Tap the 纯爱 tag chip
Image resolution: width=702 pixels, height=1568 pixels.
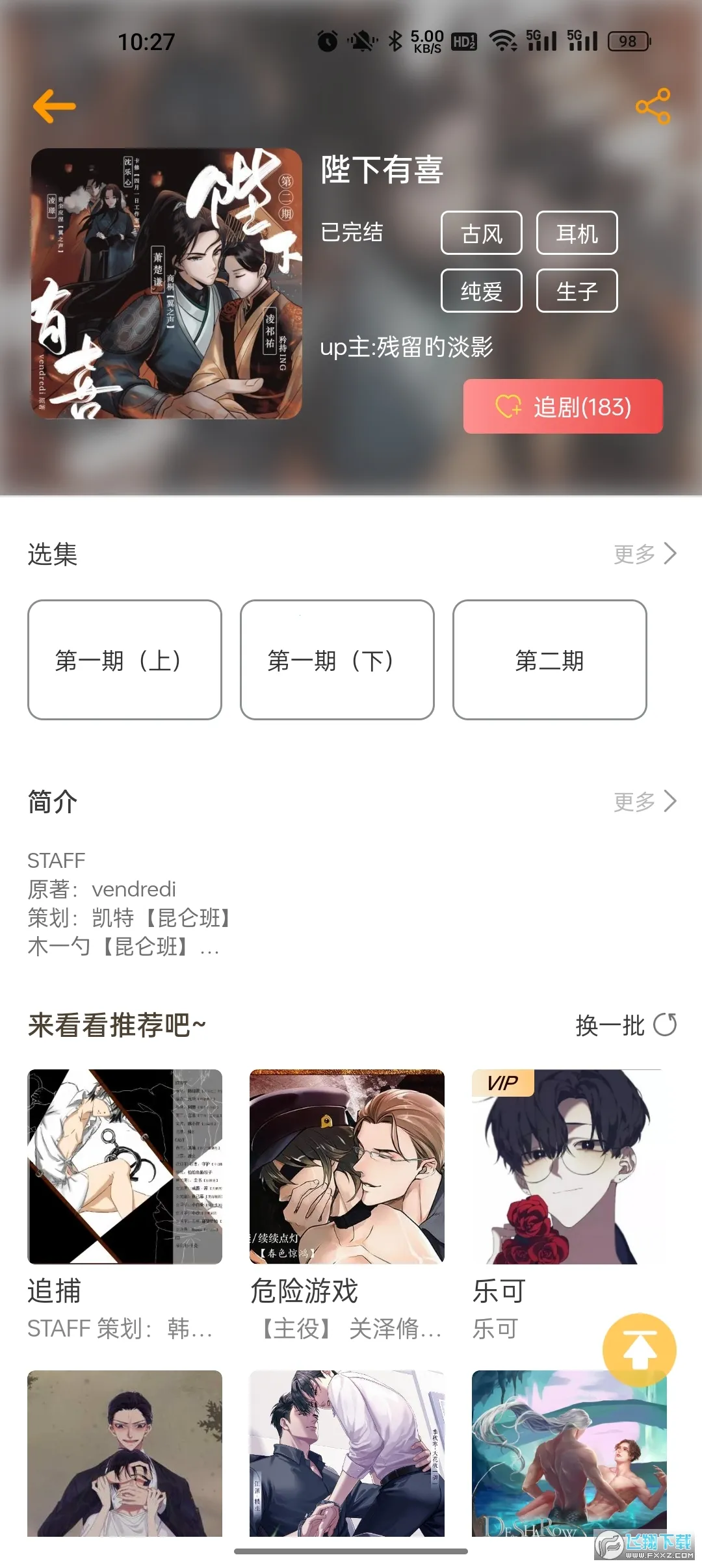[481, 291]
